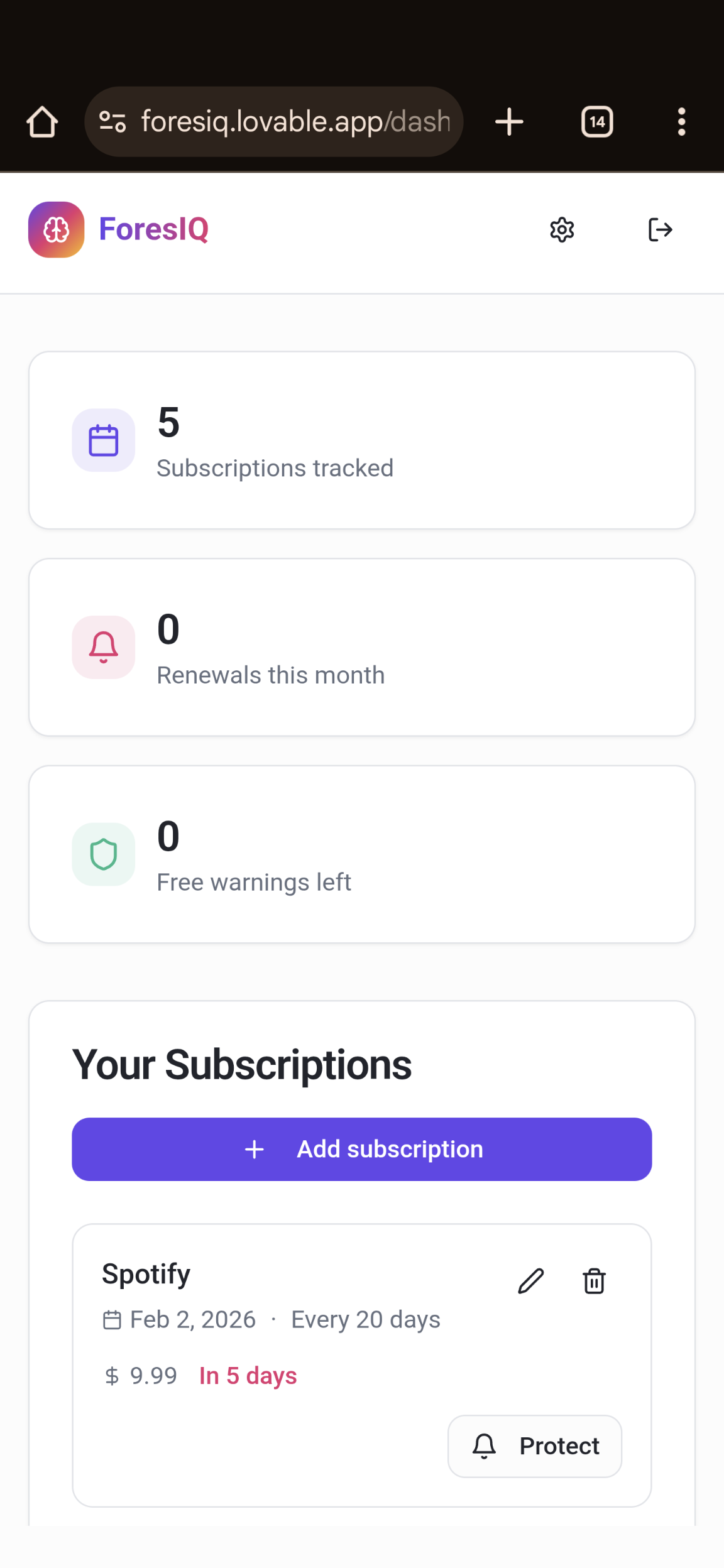This screenshot has width=724, height=1568.
Task: View site permissions in the address bar
Action: [112, 121]
